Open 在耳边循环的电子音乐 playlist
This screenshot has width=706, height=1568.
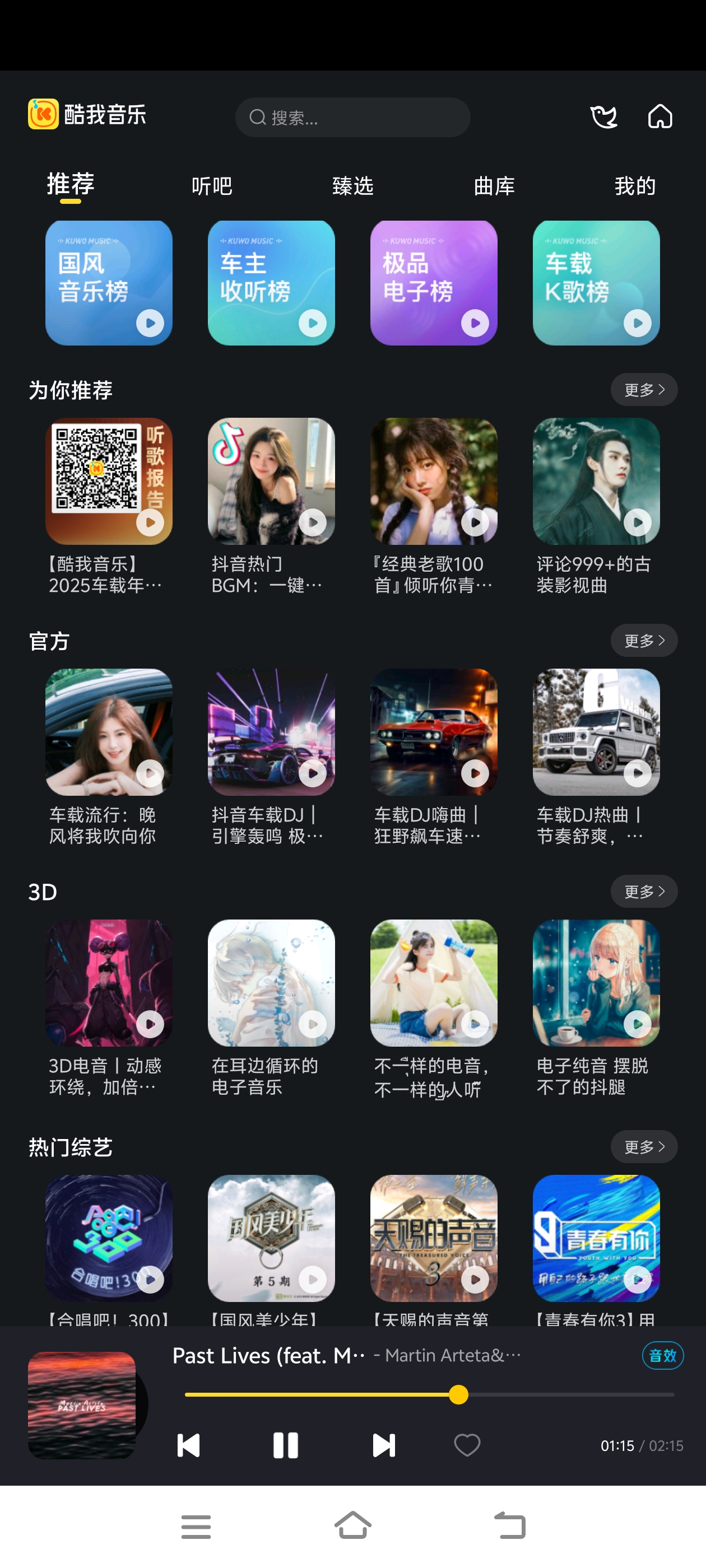tap(271, 982)
